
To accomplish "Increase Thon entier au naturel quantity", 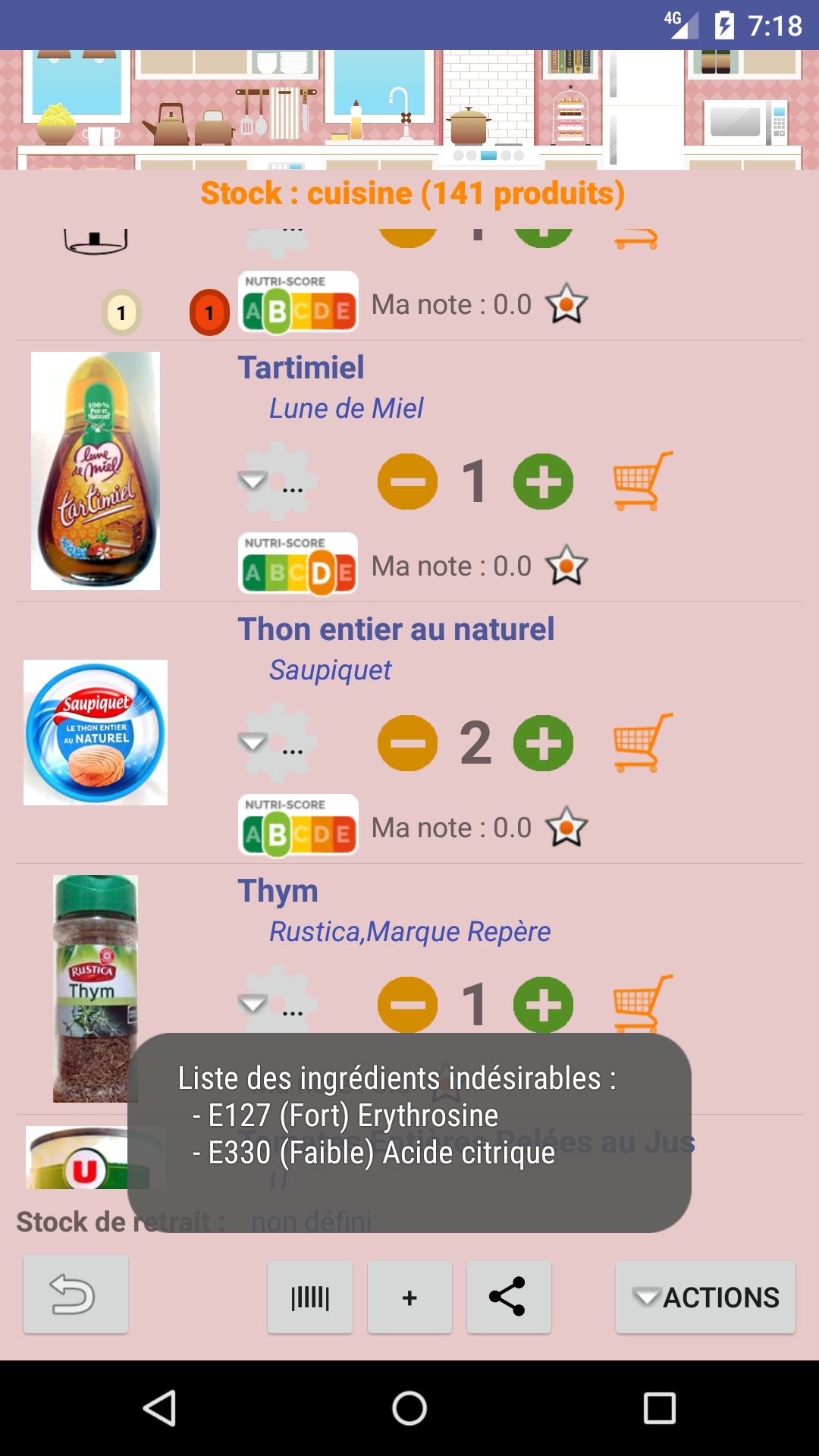I will pyautogui.click(x=543, y=743).
